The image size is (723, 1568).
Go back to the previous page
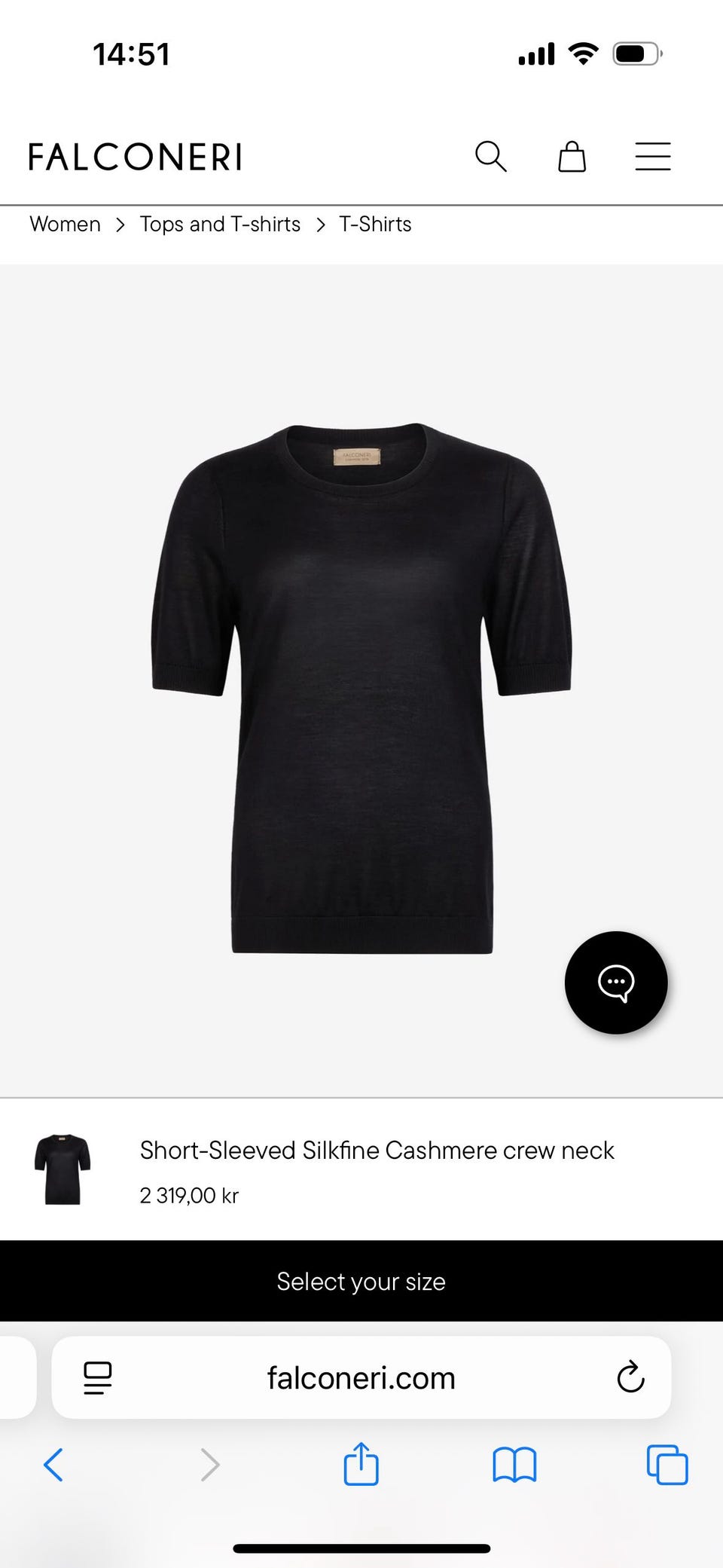pyautogui.click(x=53, y=1465)
